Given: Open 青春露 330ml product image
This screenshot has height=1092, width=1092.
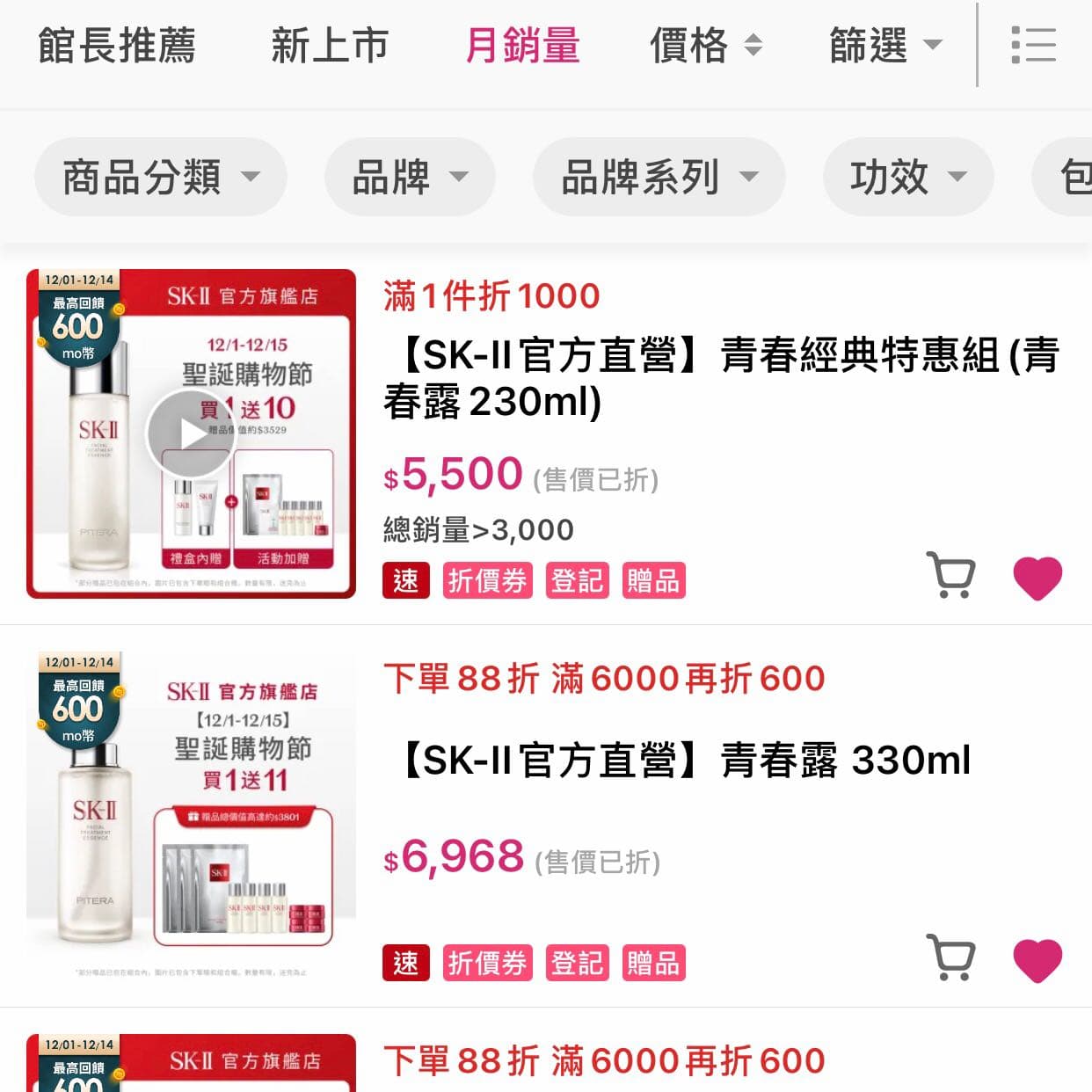Looking at the screenshot, I should point(191,815).
